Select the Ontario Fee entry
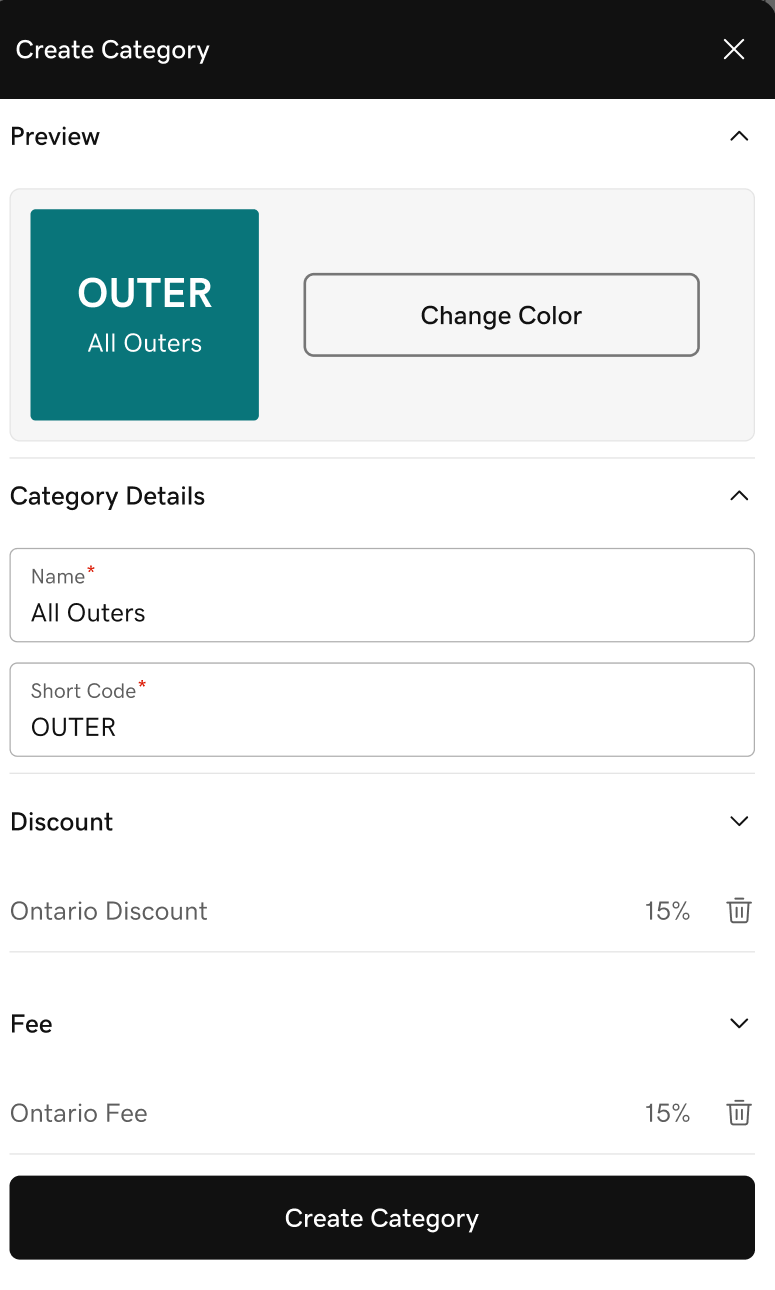 pos(78,1113)
